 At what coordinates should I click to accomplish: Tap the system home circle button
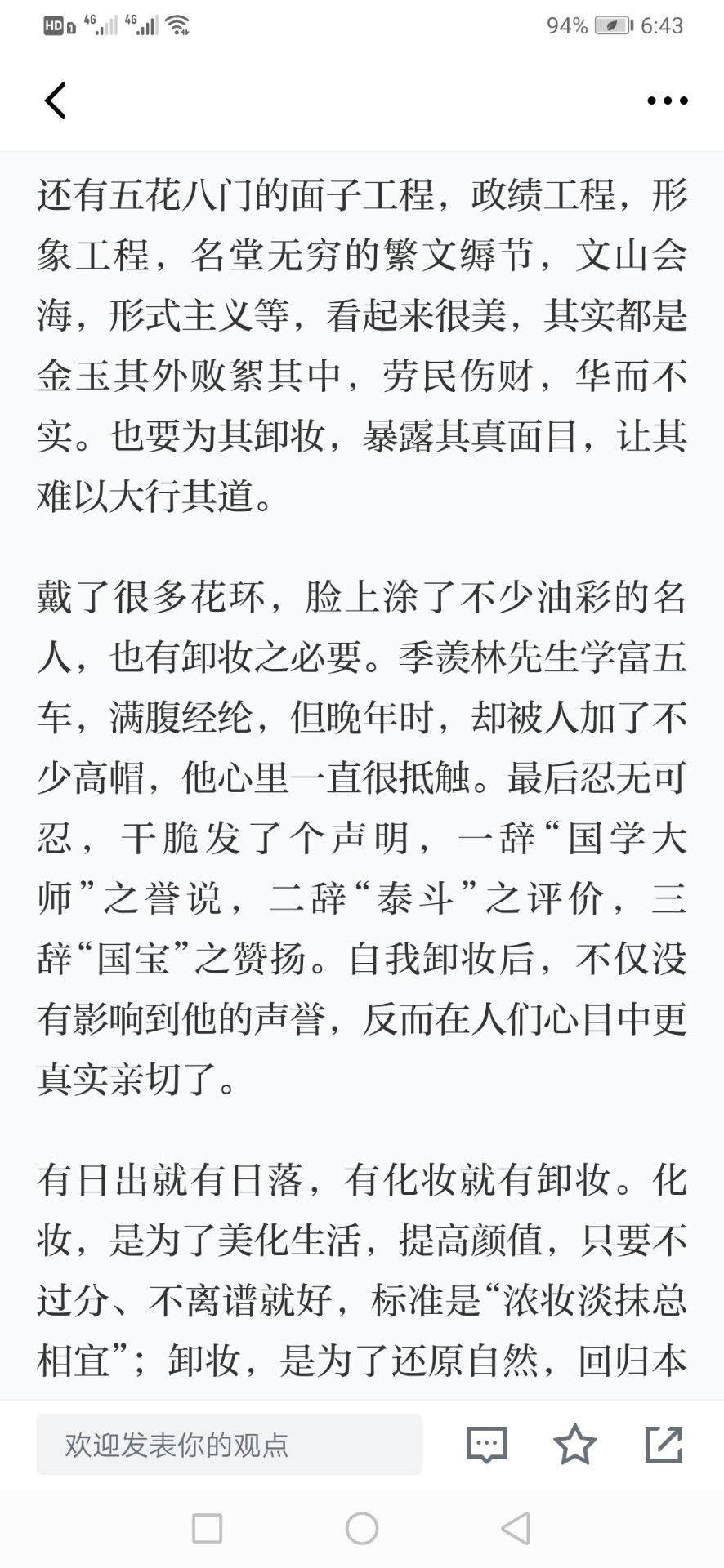pos(362,1528)
